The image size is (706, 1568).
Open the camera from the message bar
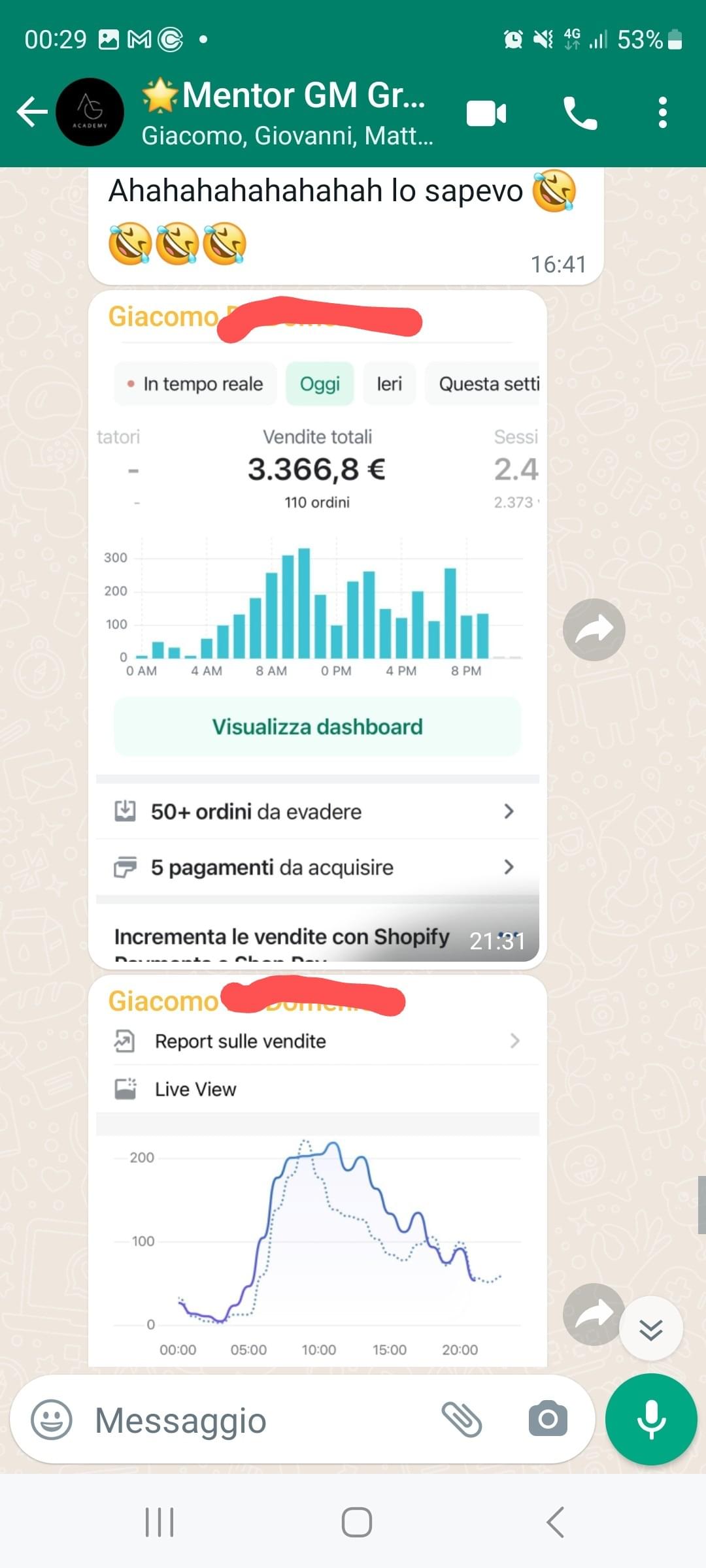pos(548,1419)
